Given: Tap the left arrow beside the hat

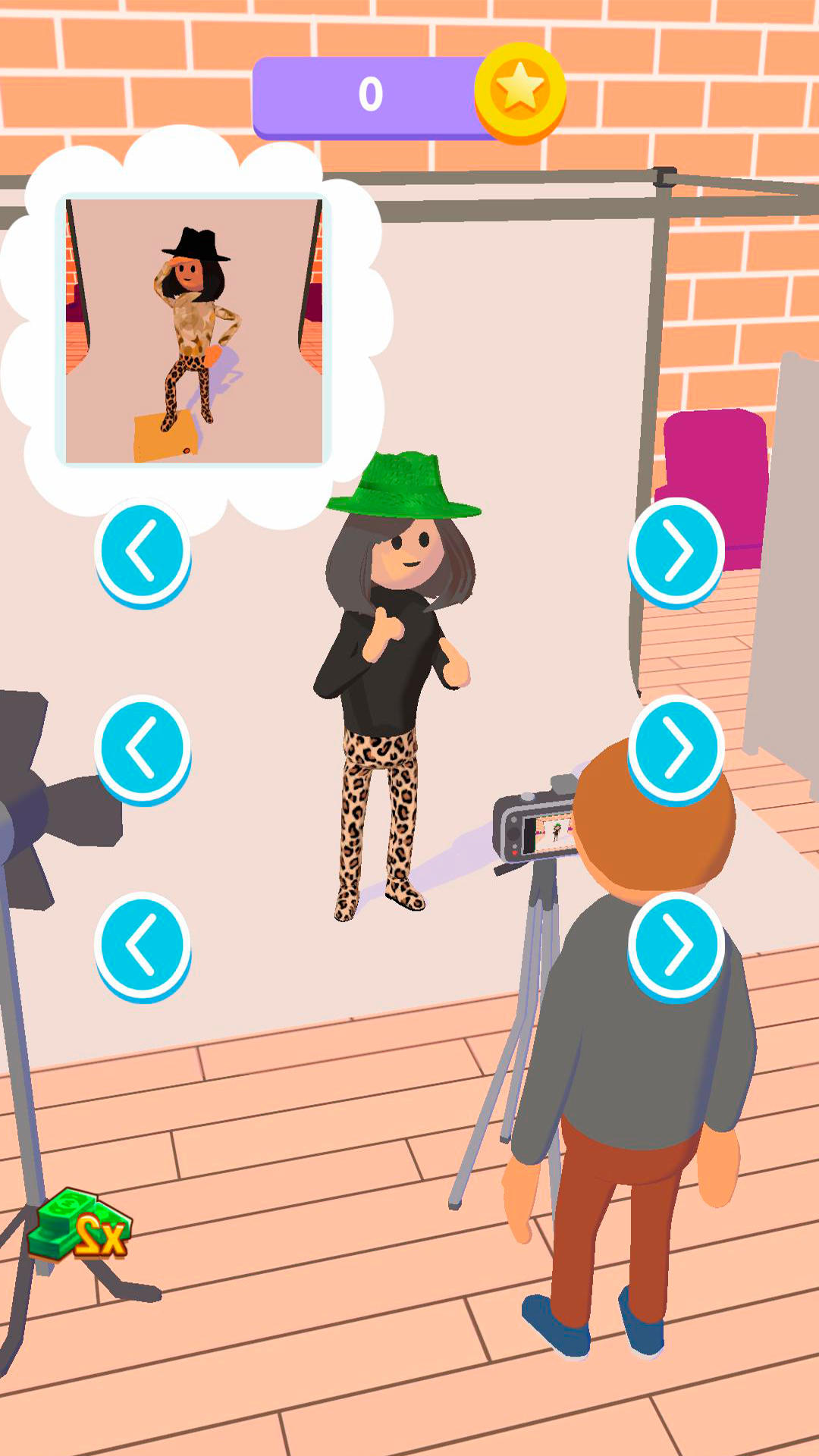Looking at the screenshot, I should (143, 551).
